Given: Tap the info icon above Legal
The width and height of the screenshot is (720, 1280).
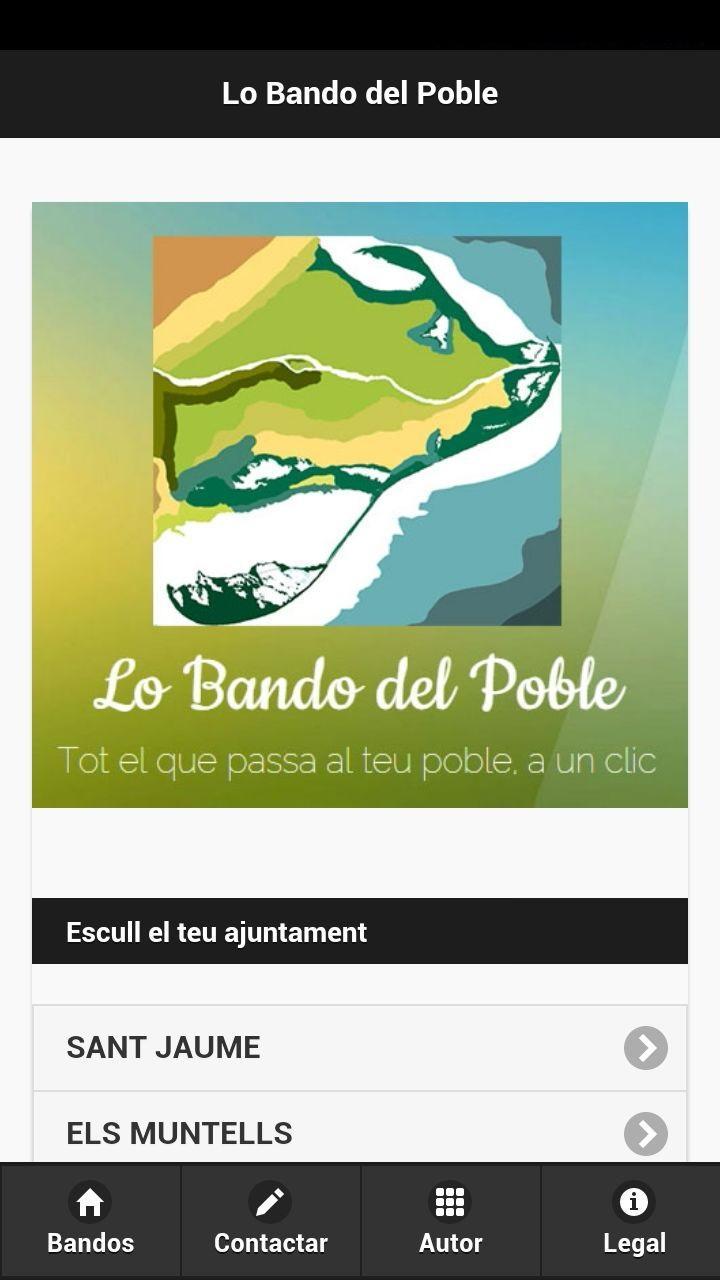Looking at the screenshot, I should (631, 1201).
